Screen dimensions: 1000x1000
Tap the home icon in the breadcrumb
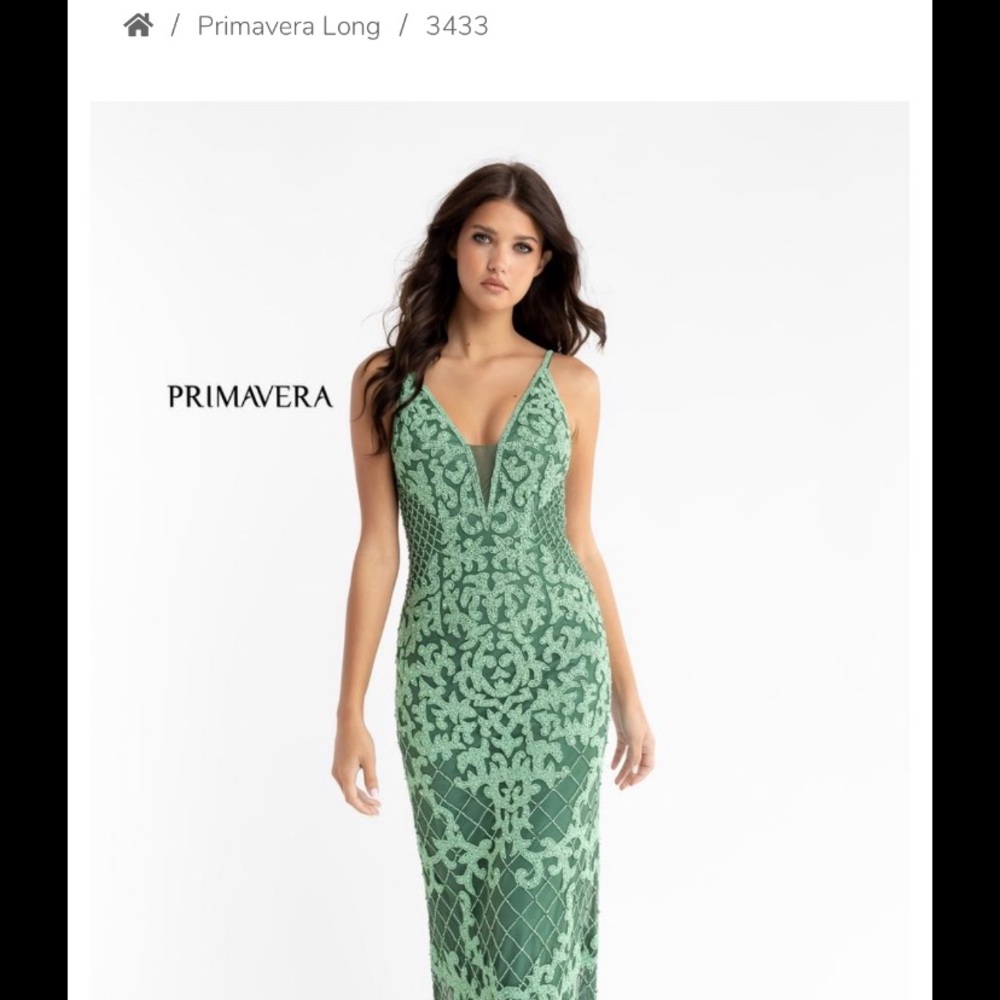[138, 26]
